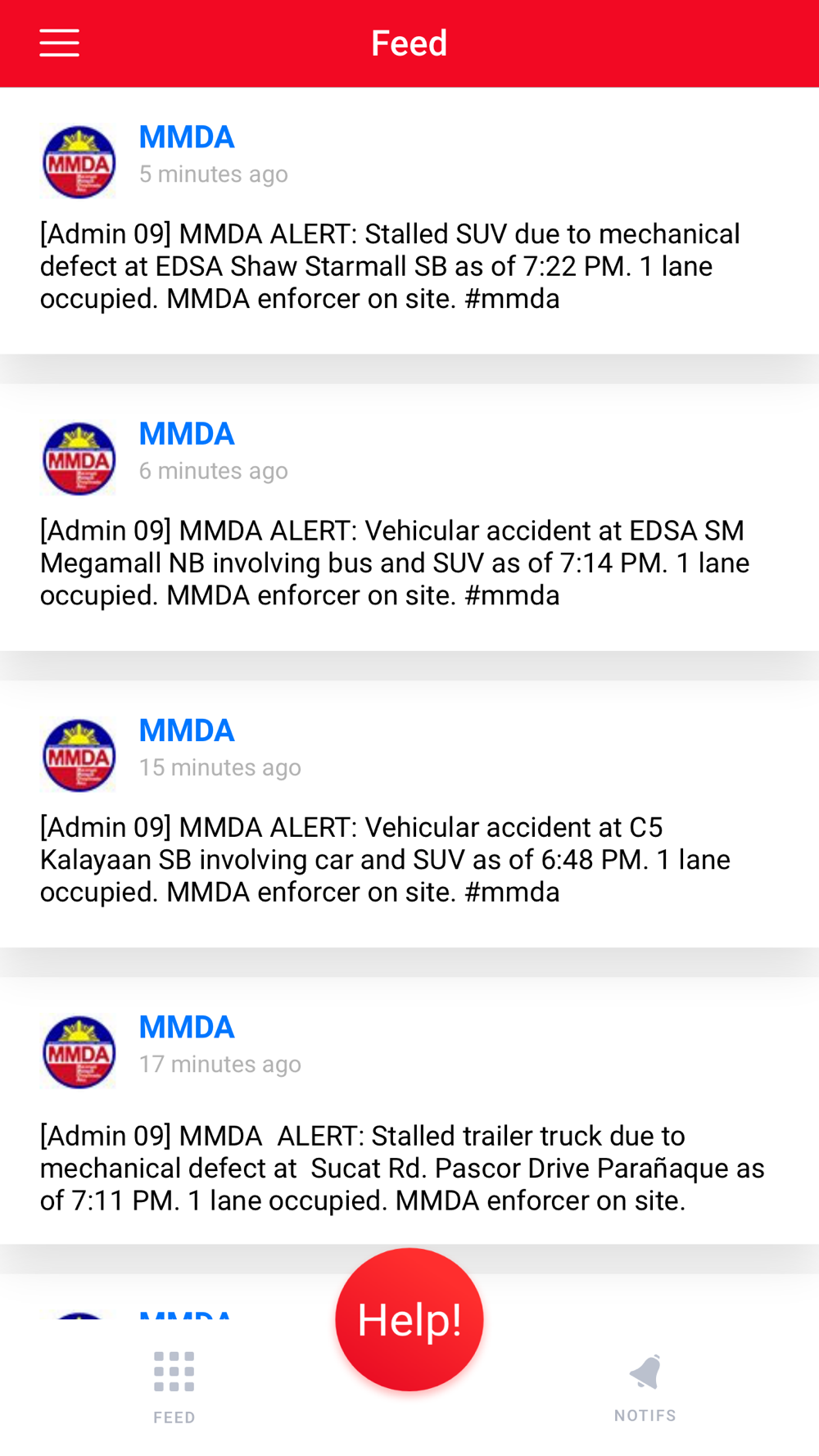
Task: Open MMDA profile from 5 minutes ago post
Action: tap(187, 137)
